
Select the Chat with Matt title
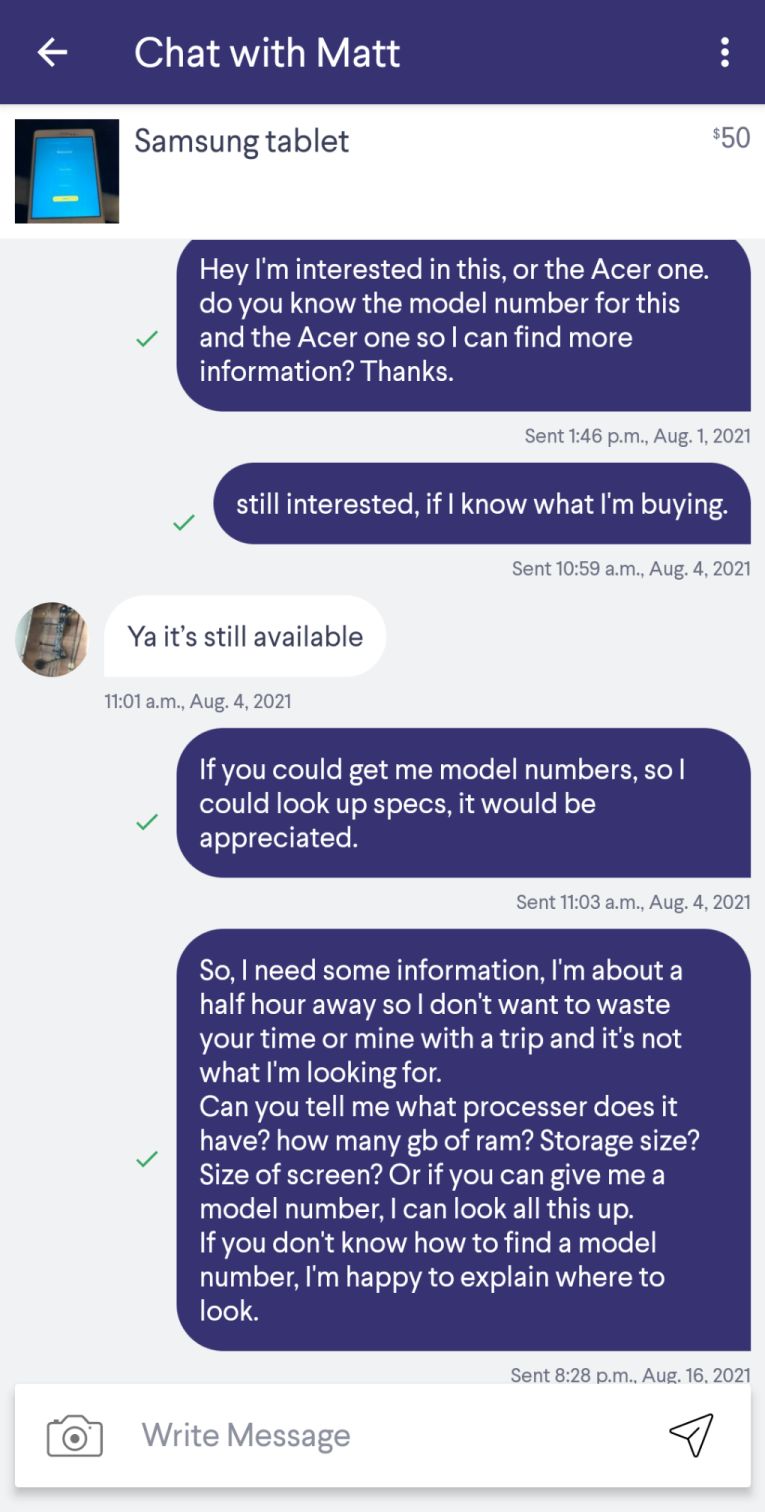coord(267,52)
